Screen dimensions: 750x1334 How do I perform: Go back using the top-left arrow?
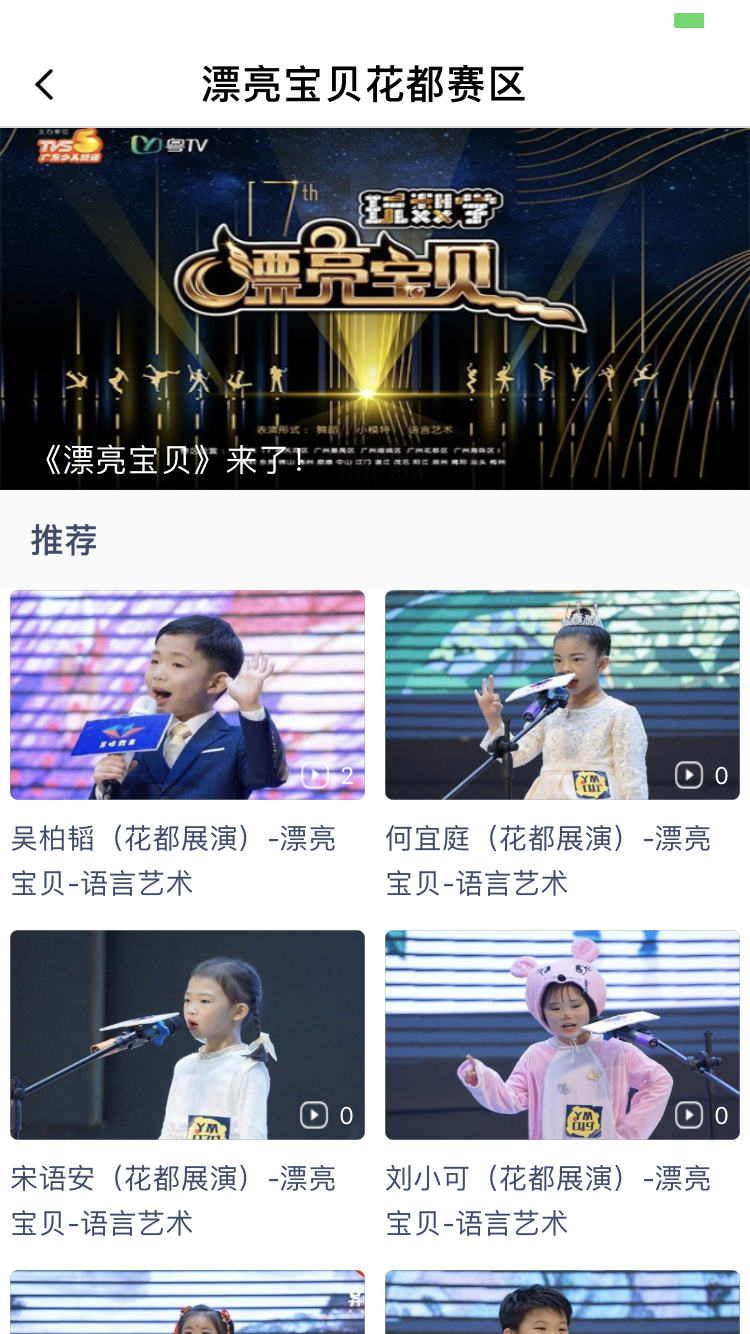point(44,85)
